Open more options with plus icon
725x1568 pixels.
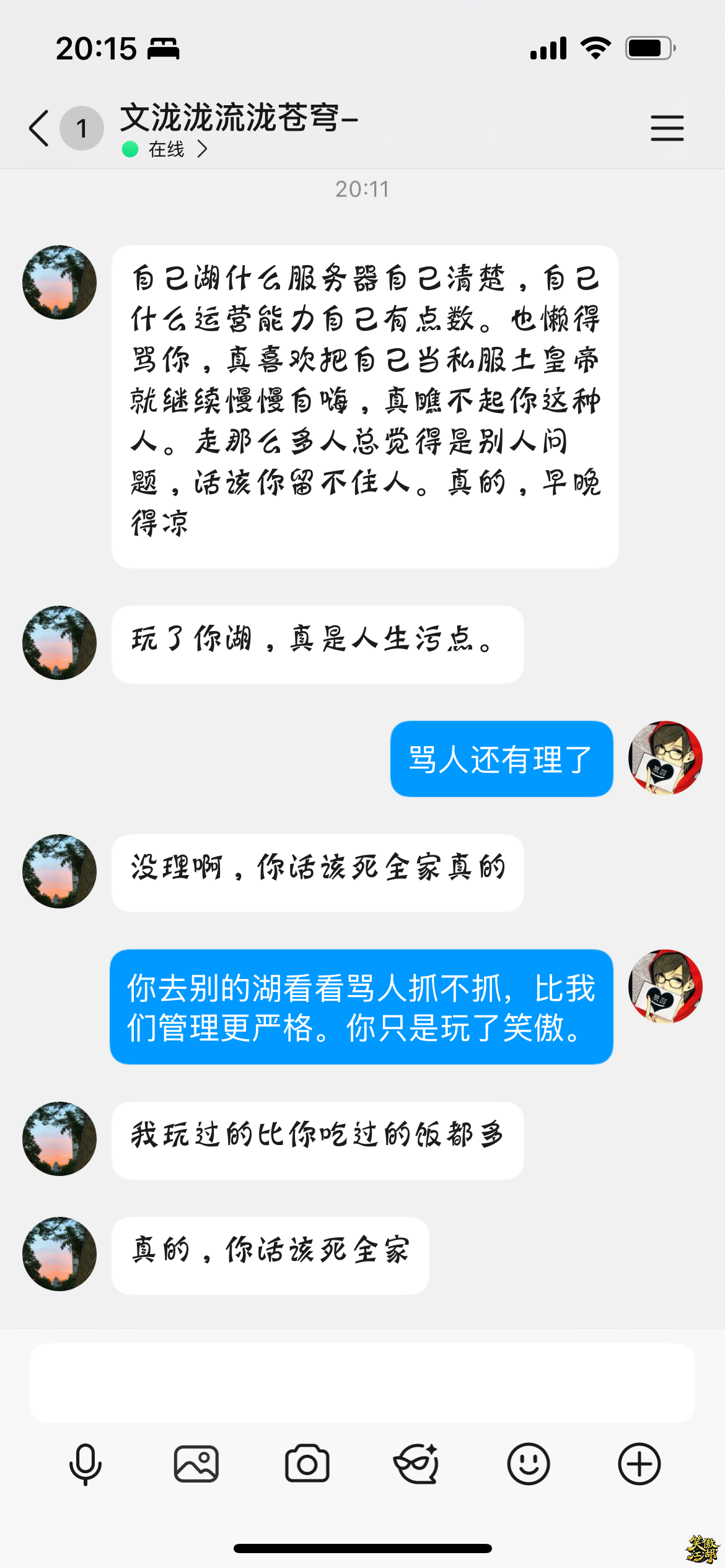pyautogui.click(x=639, y=1464)
